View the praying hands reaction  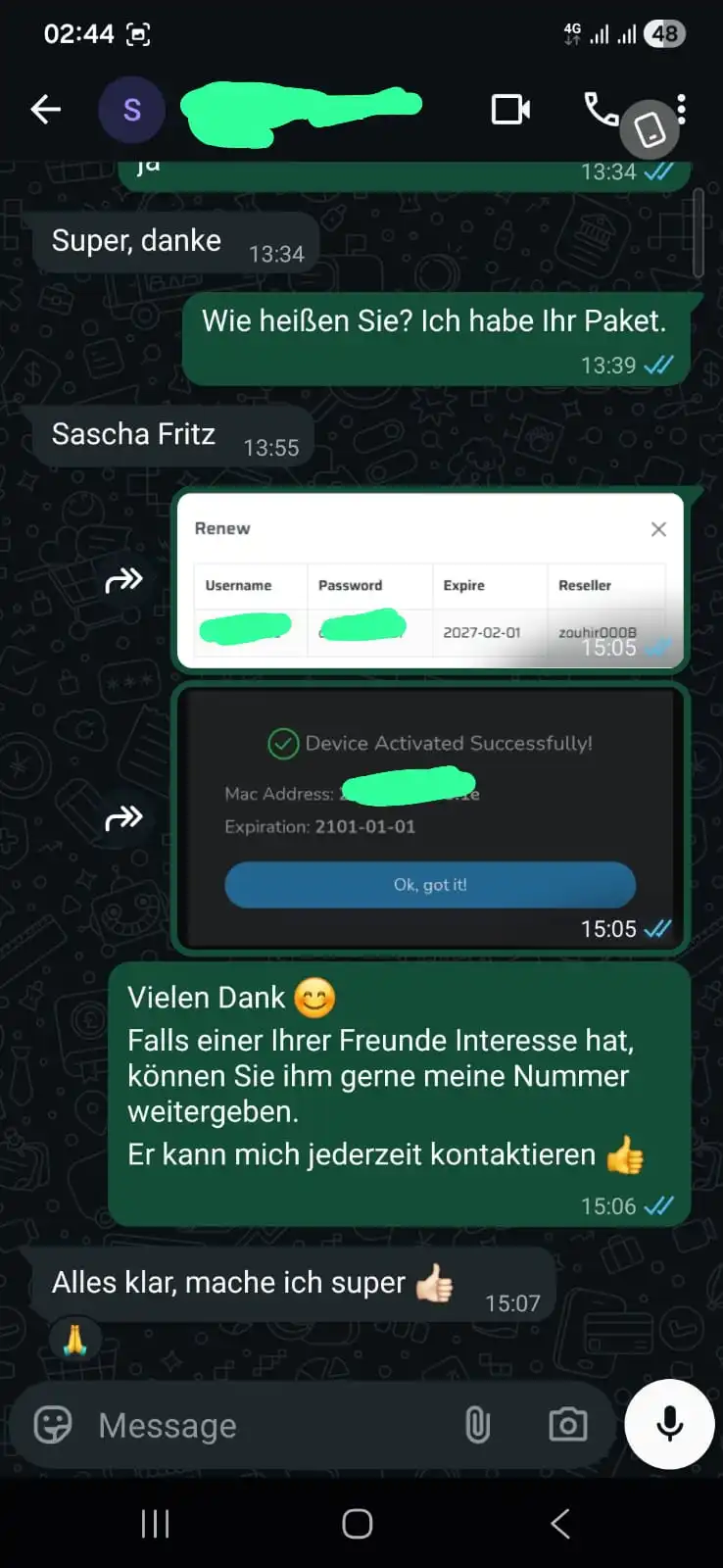tap(75, 1340)
